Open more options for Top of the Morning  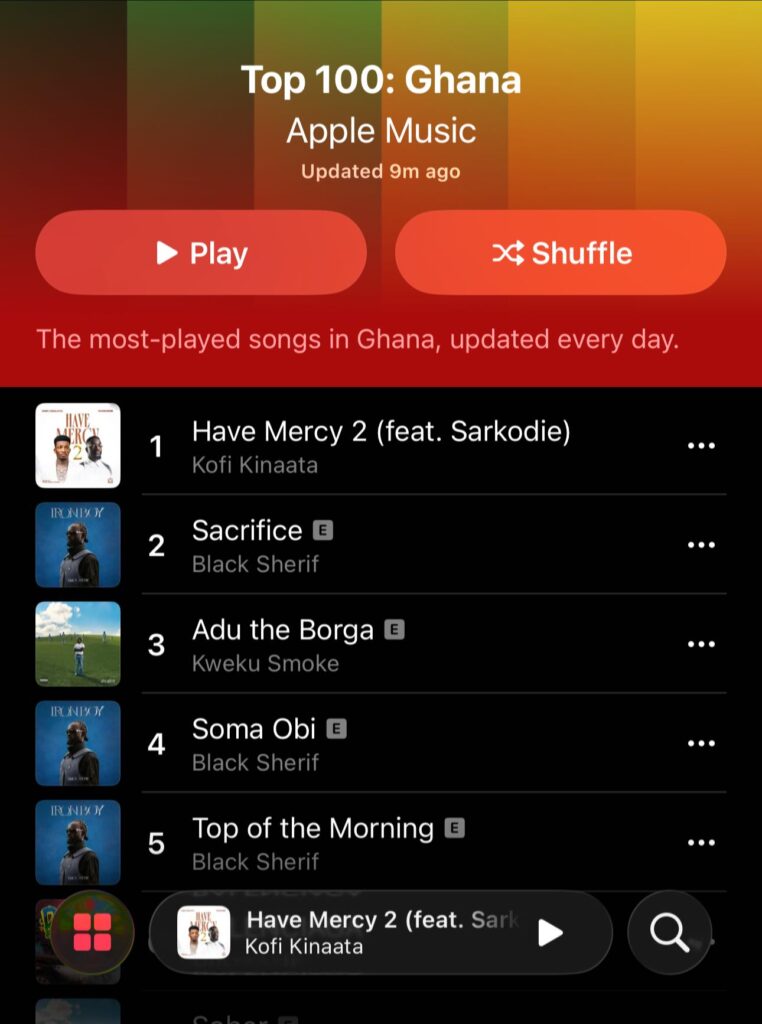tap(702, 843)
